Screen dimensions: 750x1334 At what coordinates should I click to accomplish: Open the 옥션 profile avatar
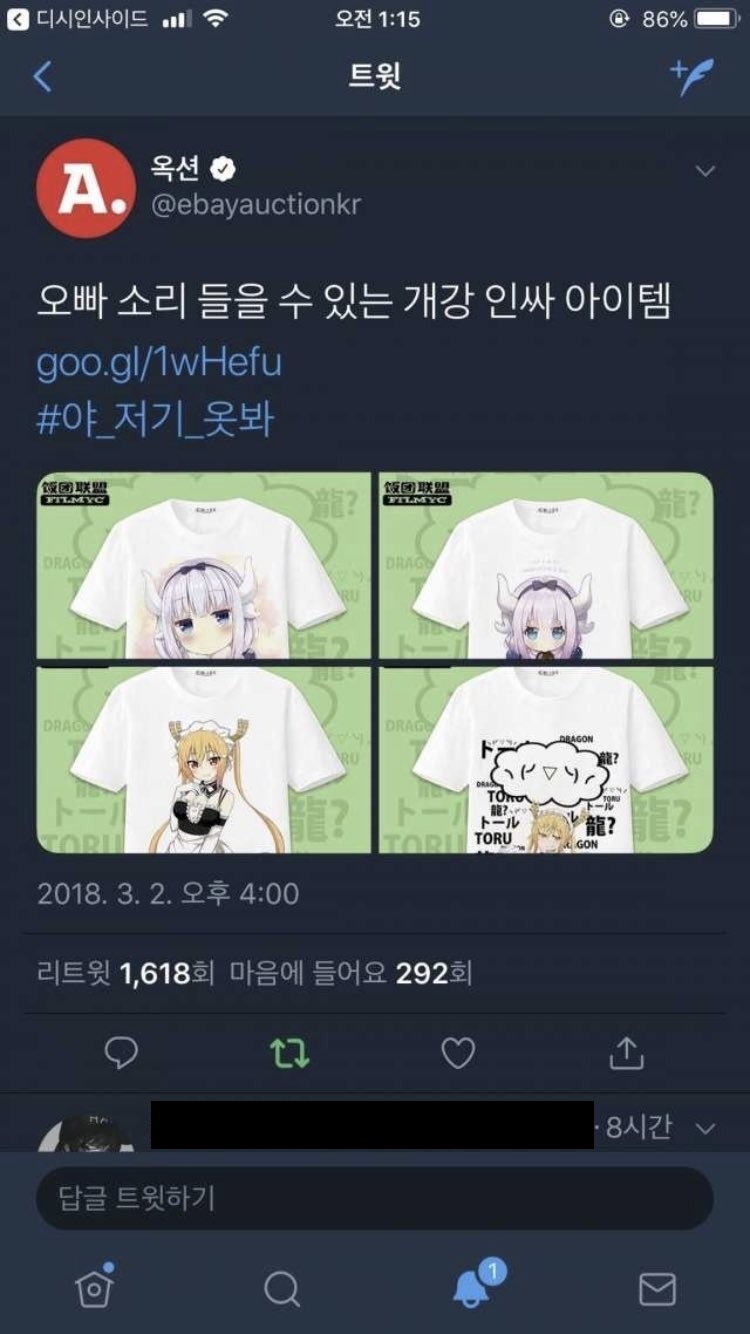tap(86, 188)
